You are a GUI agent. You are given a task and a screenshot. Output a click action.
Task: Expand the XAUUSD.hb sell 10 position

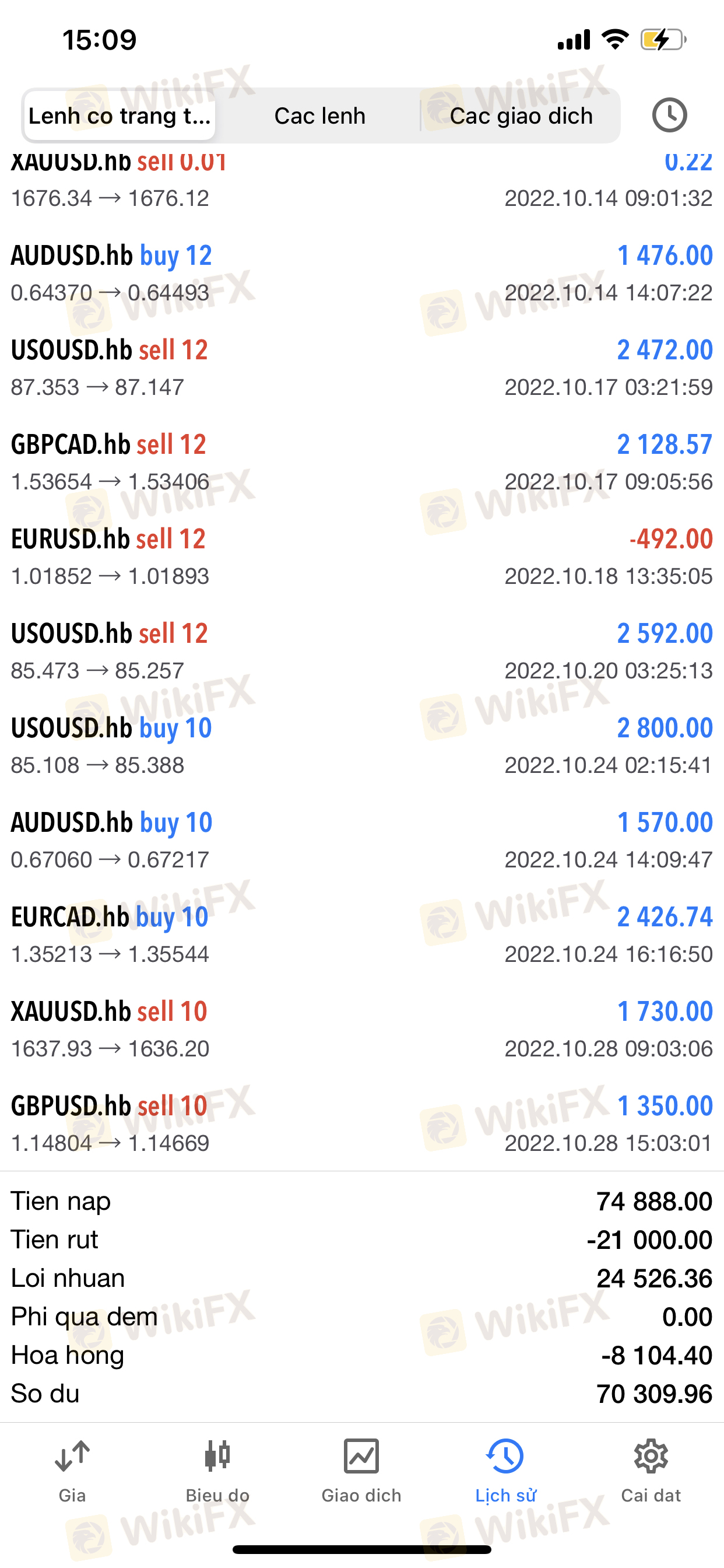tap(362, 1030)
